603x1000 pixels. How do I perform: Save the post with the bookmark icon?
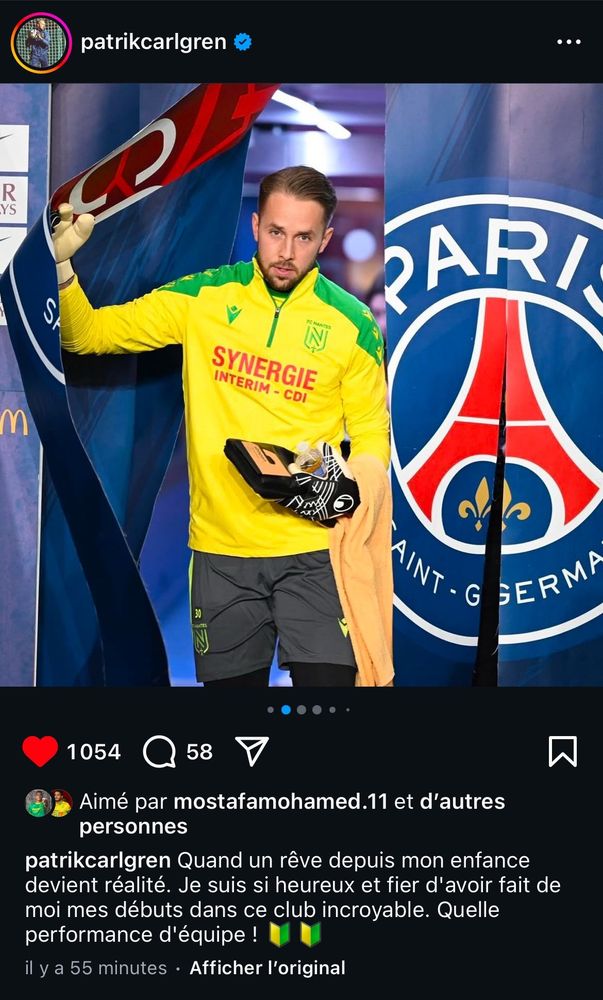[563, 751]
